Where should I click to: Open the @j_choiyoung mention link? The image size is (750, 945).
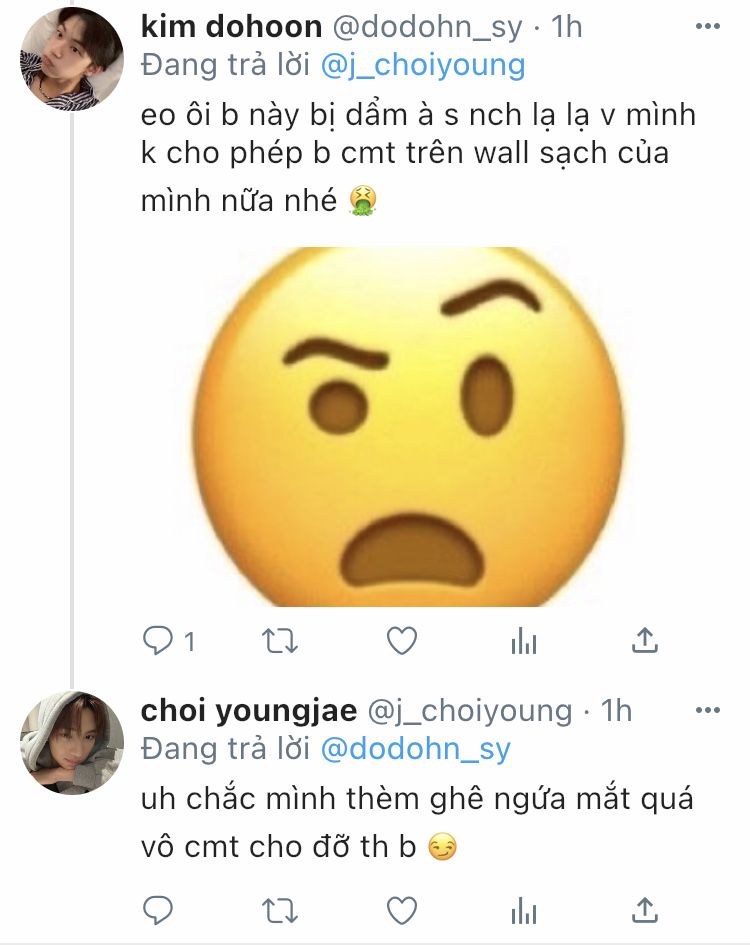point(424,66)
